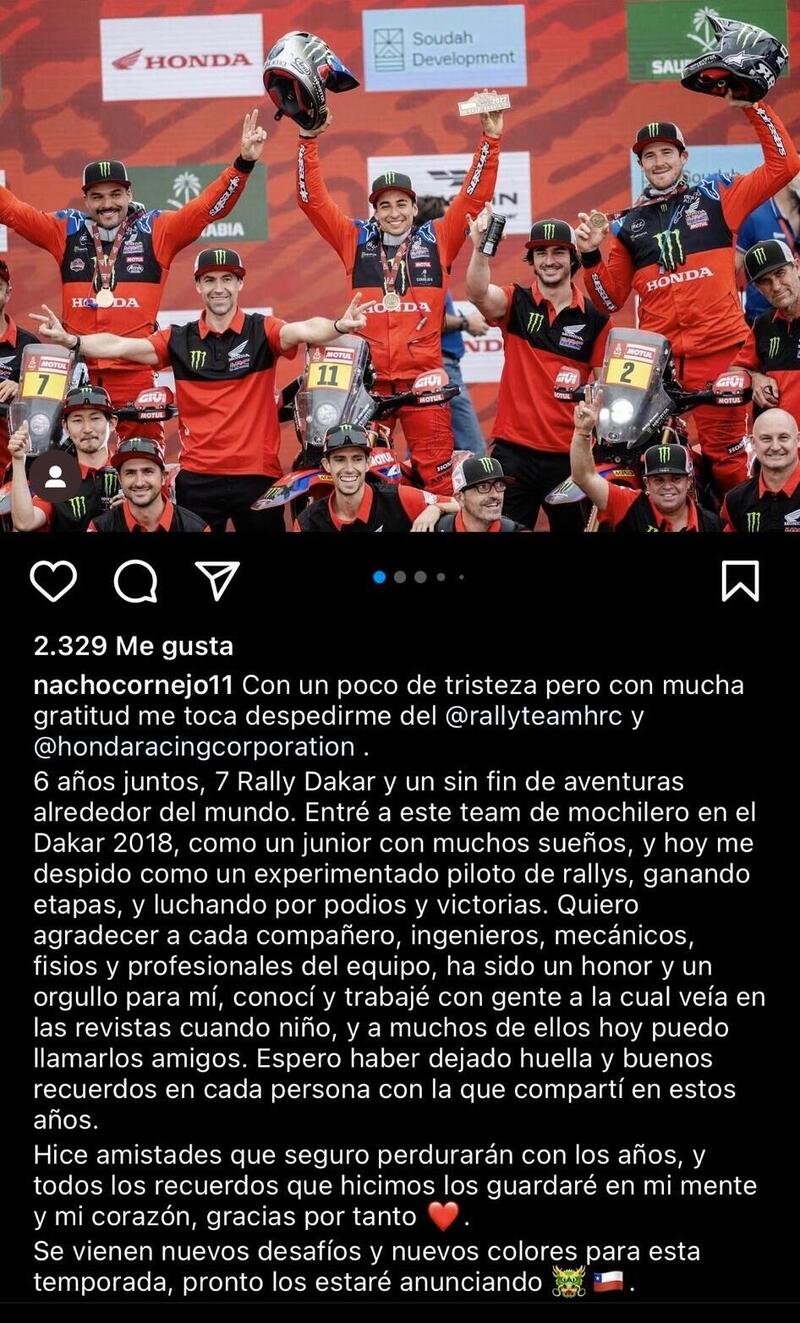Open comments on this post
Viewport: 800px width, 1323px height.
coord(135,580)
